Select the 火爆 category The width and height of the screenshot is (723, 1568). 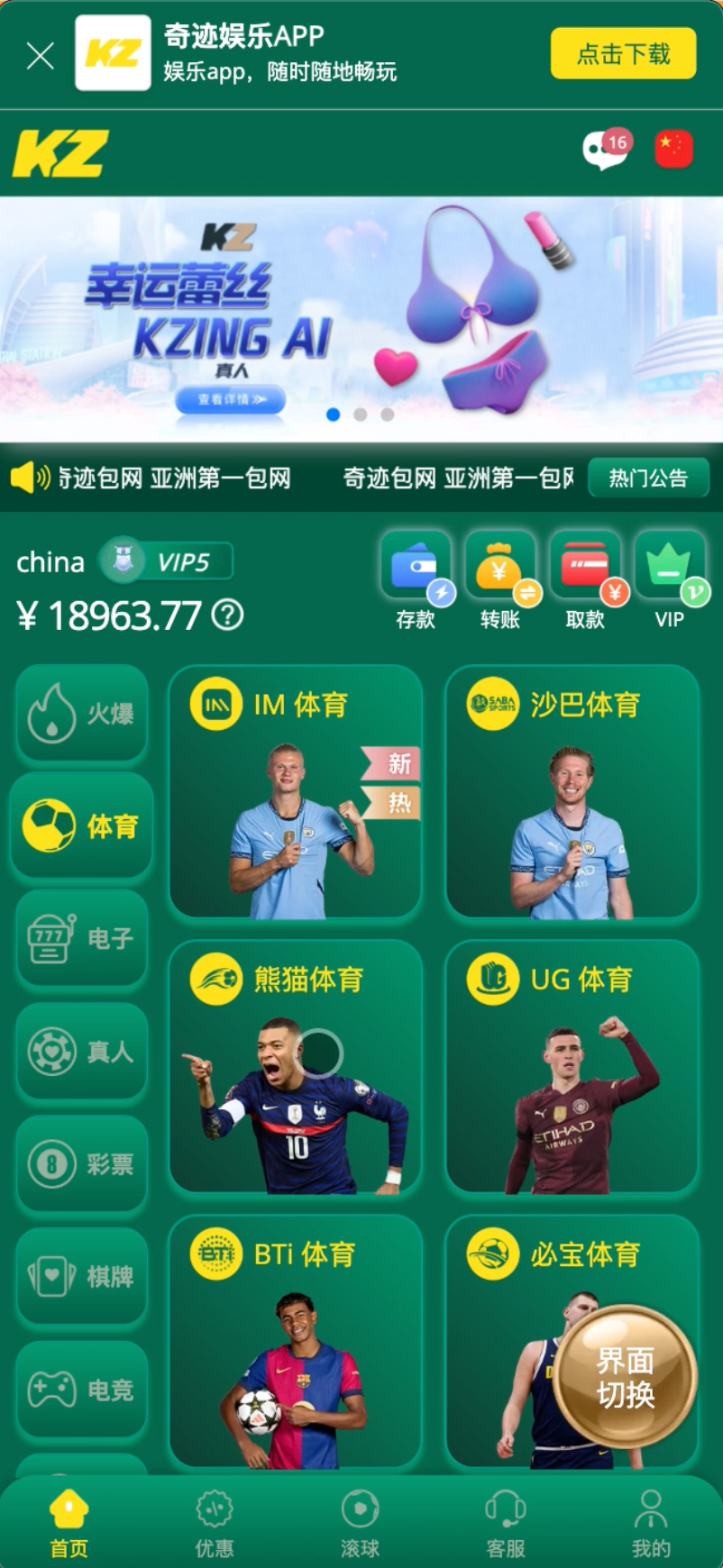tap(81, 713)
